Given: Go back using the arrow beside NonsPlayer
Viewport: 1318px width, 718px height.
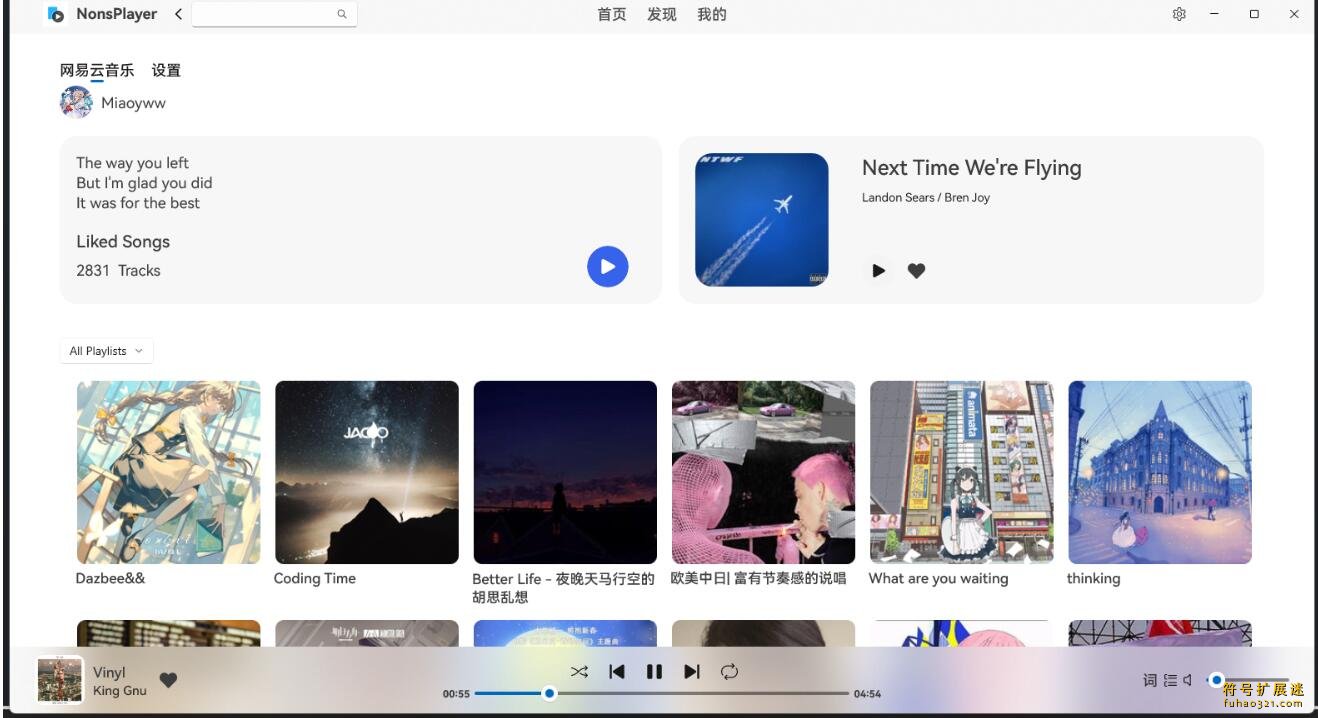Looking at the screenshot, I should tap(178, 14).
